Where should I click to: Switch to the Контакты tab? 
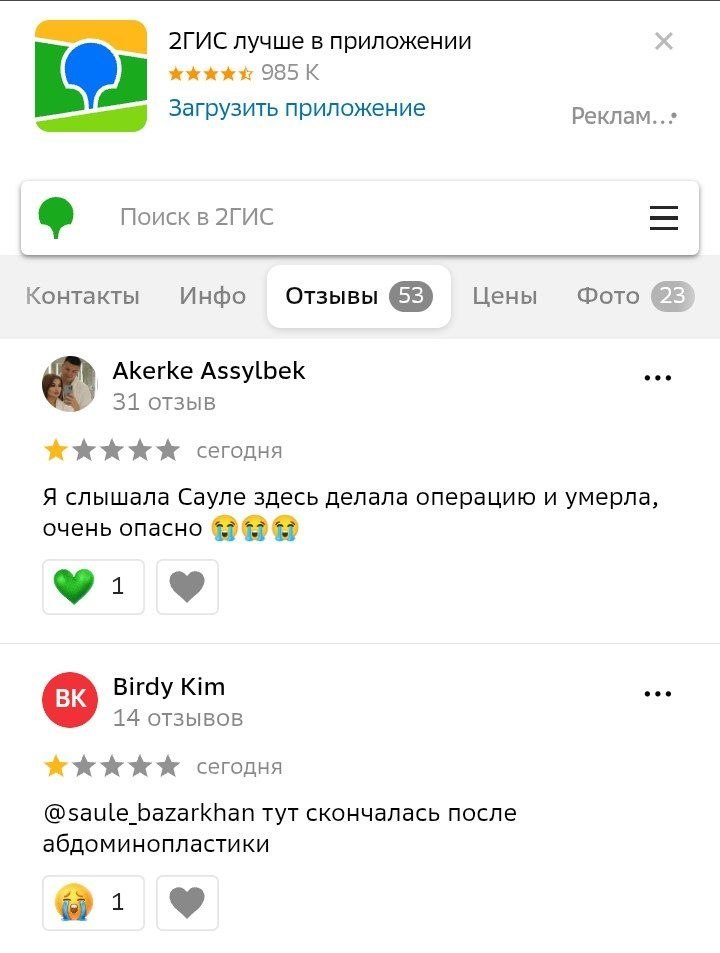coord(83,296)
